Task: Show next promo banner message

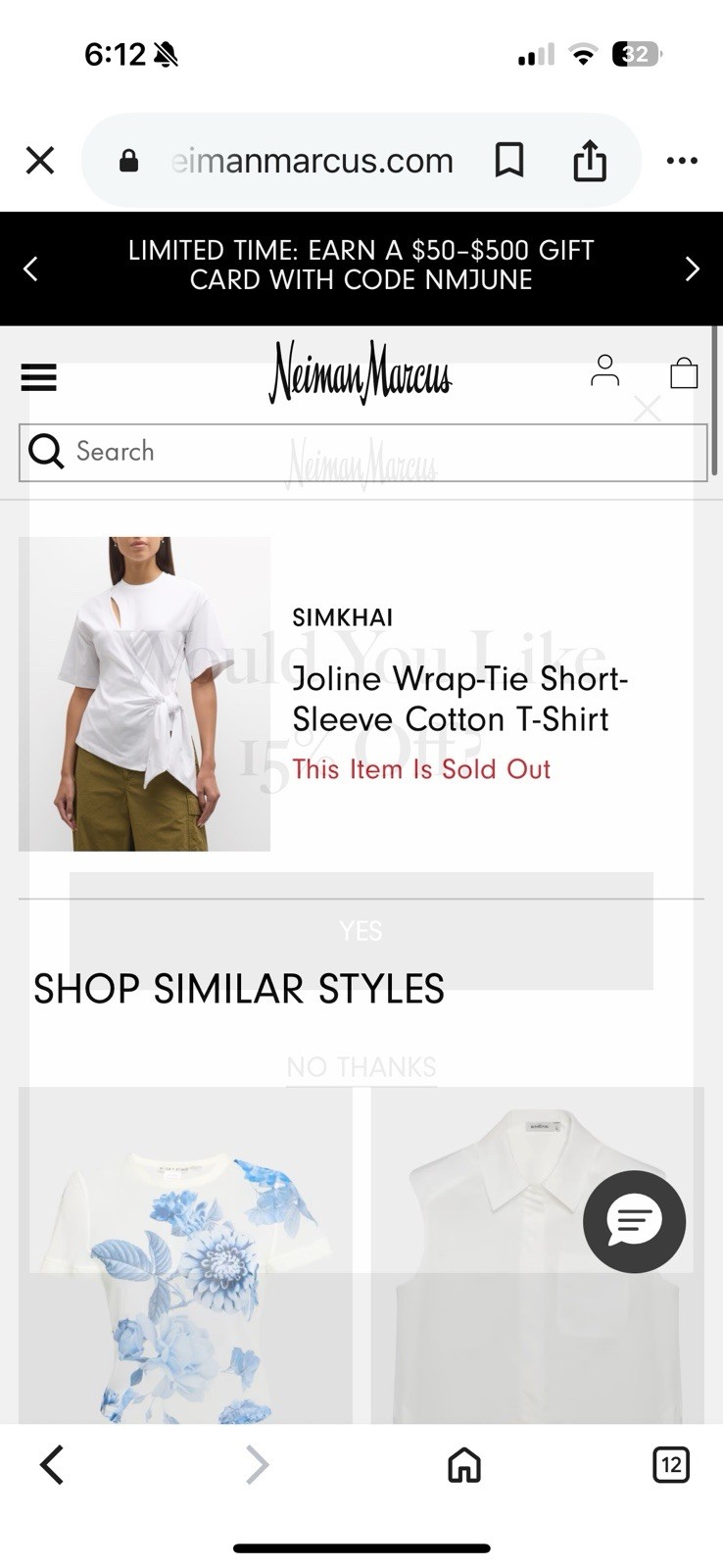Action: pyautogui.click(x=693, y=268)
